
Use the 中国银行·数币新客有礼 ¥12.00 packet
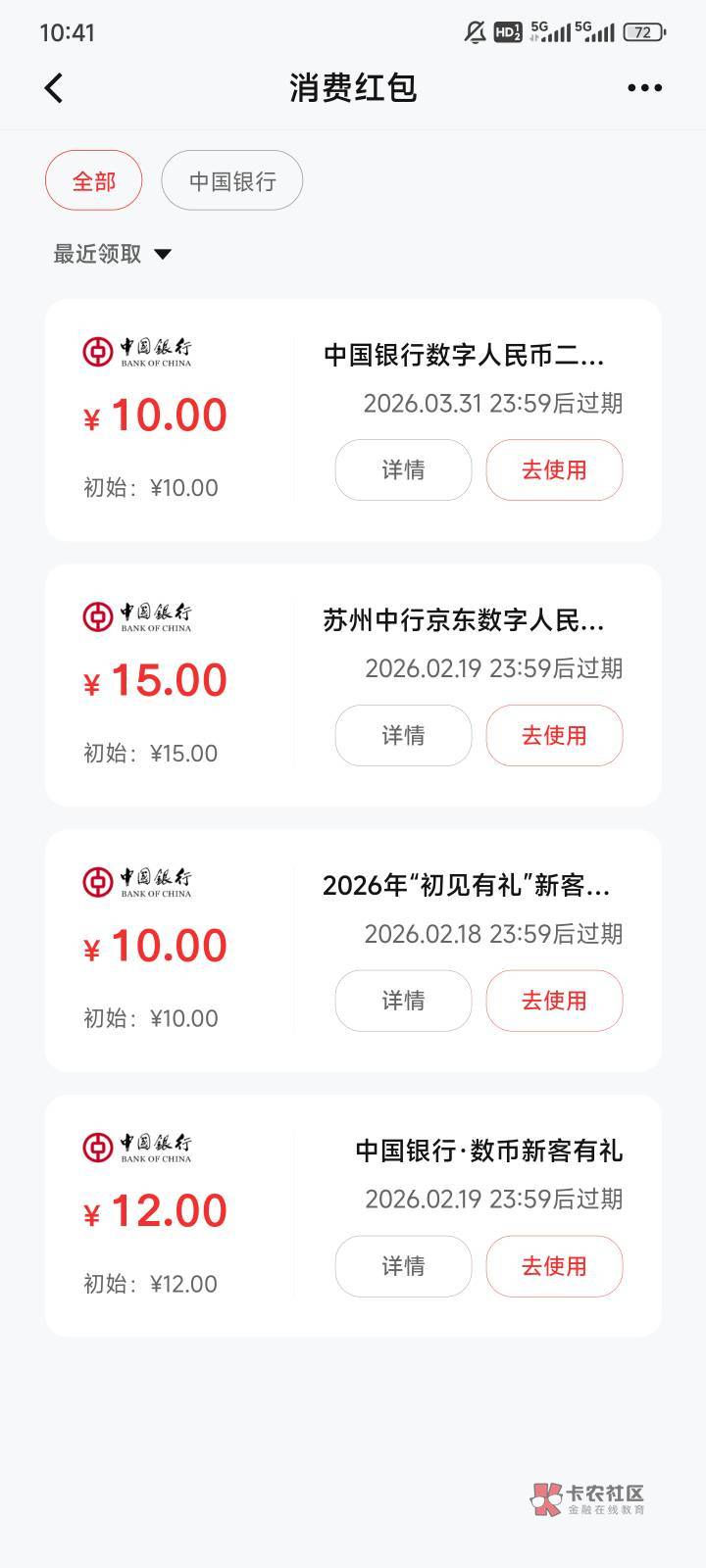pos(554,1266)
